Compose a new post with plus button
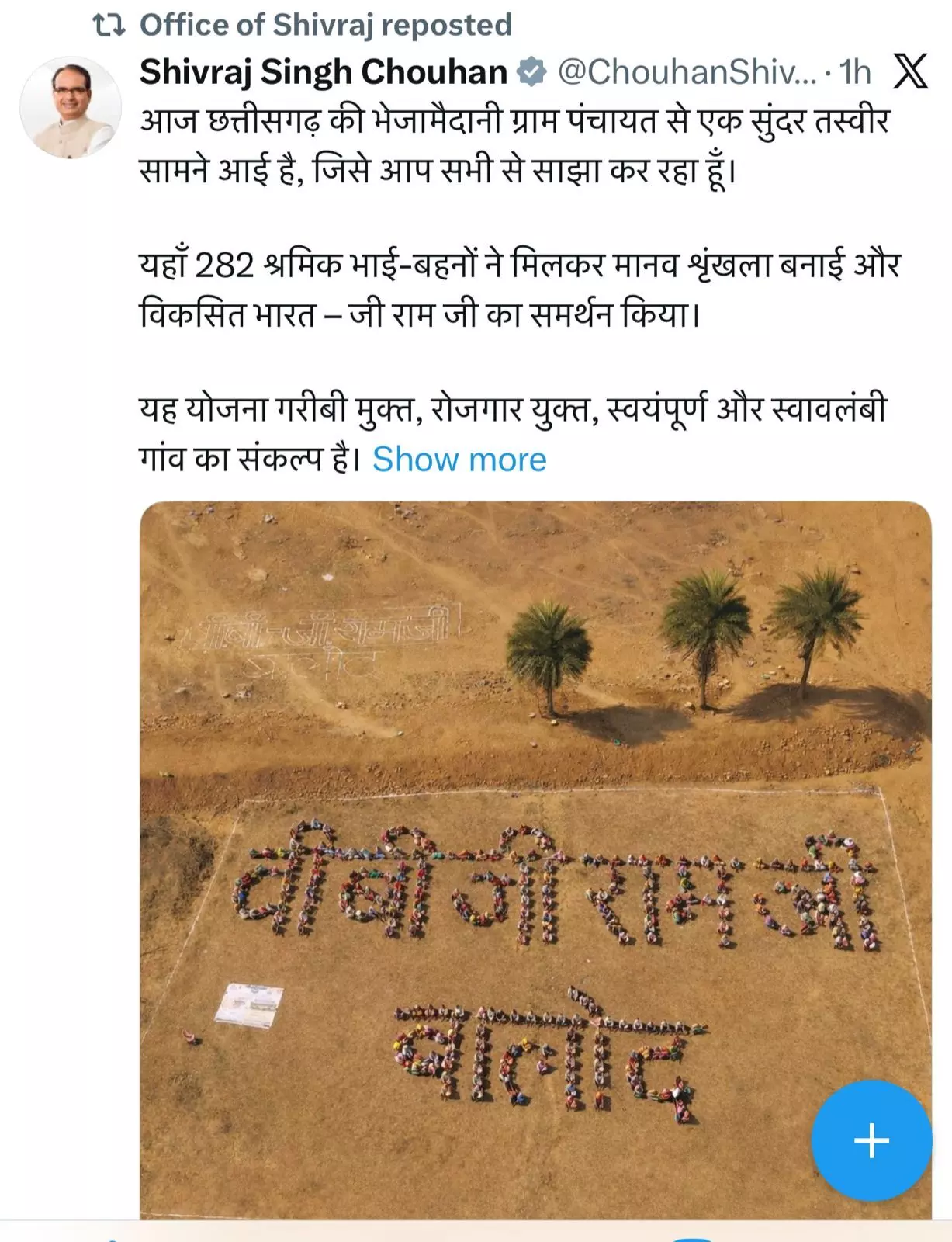The width and height of the screenshot is (952, 1242). [871, 1140]
